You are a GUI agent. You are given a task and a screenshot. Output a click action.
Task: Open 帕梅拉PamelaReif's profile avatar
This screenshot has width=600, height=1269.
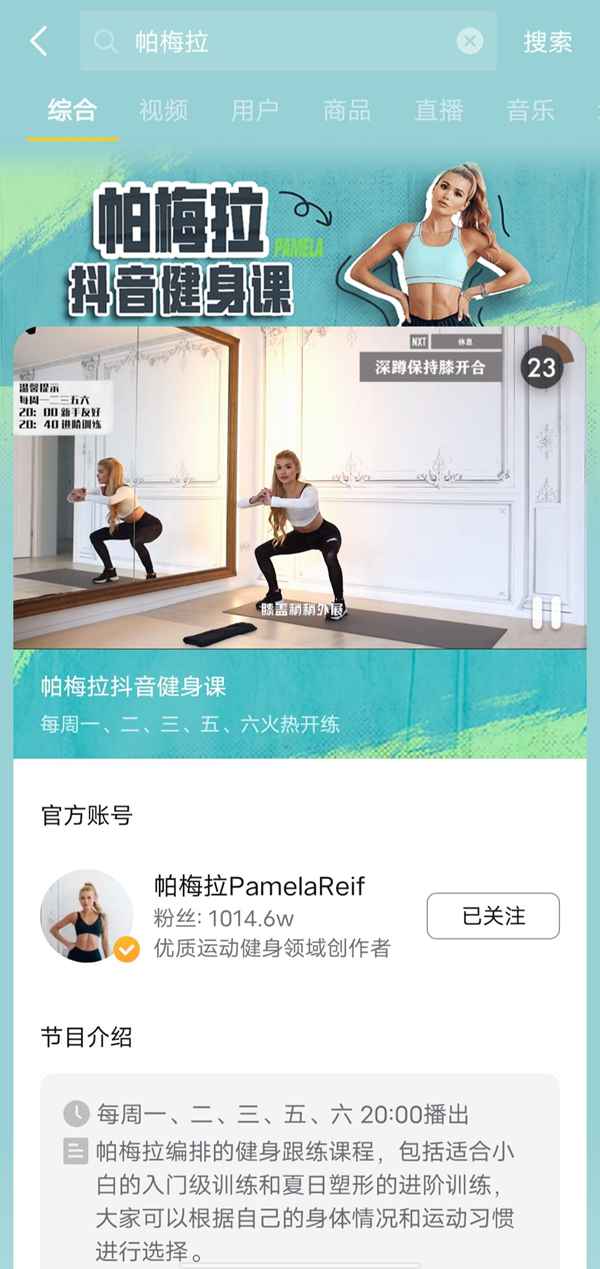click(x=87, y=915)
